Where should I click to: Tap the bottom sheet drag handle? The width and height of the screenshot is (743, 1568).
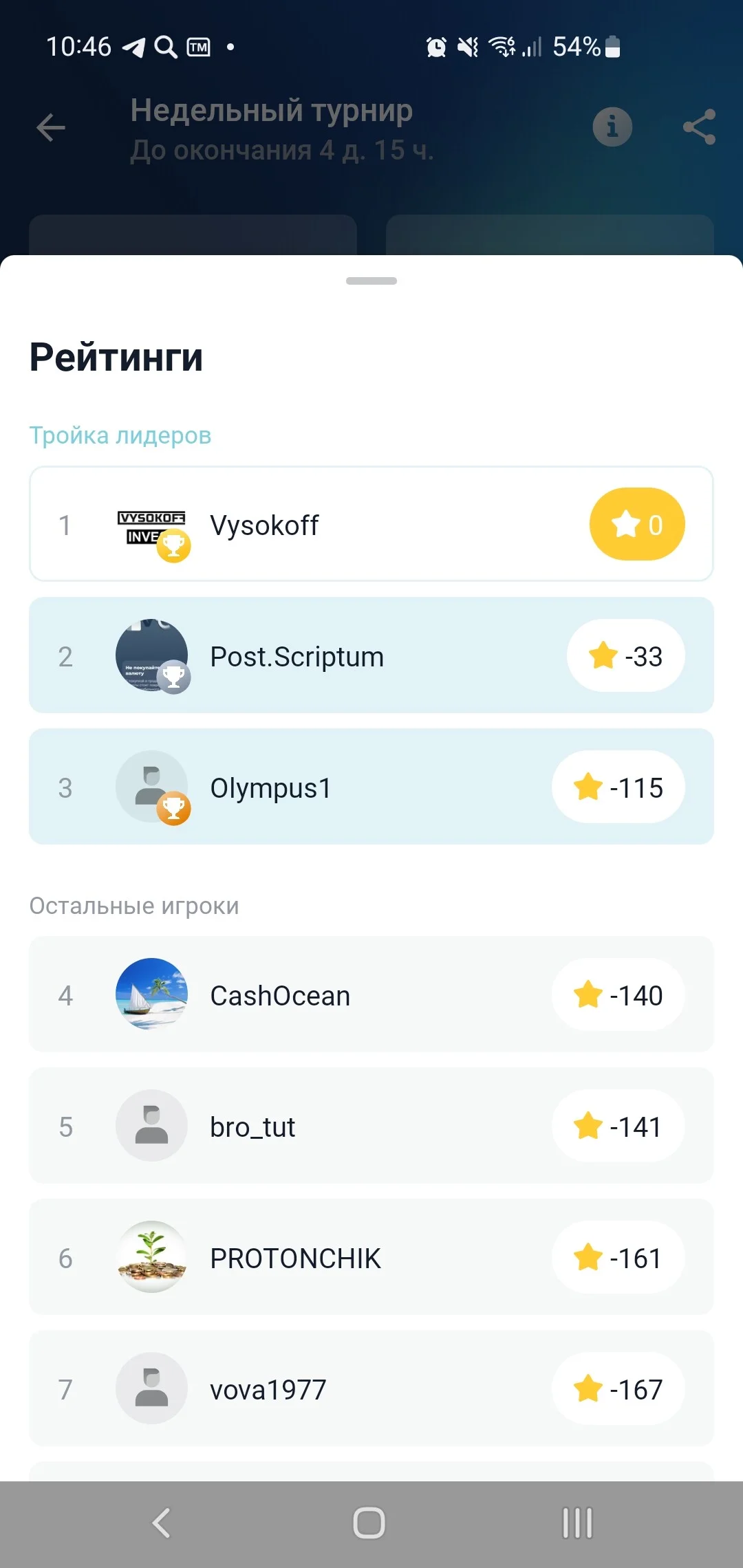[x=371, y=281]
